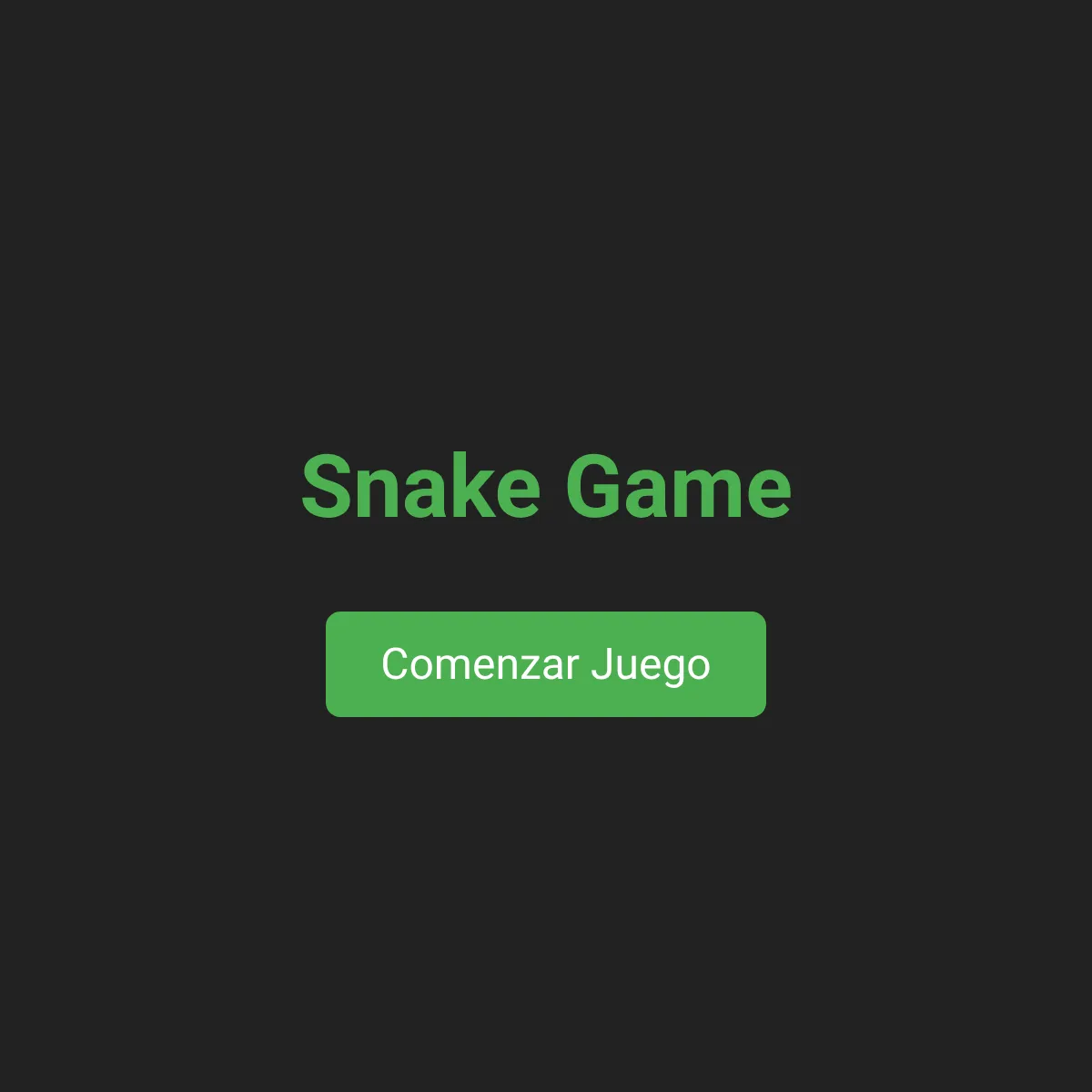This screenshot has width=1092, height=1092.
Task: Start the game with Comenzar Juego
Action: (x=546, y=664)
